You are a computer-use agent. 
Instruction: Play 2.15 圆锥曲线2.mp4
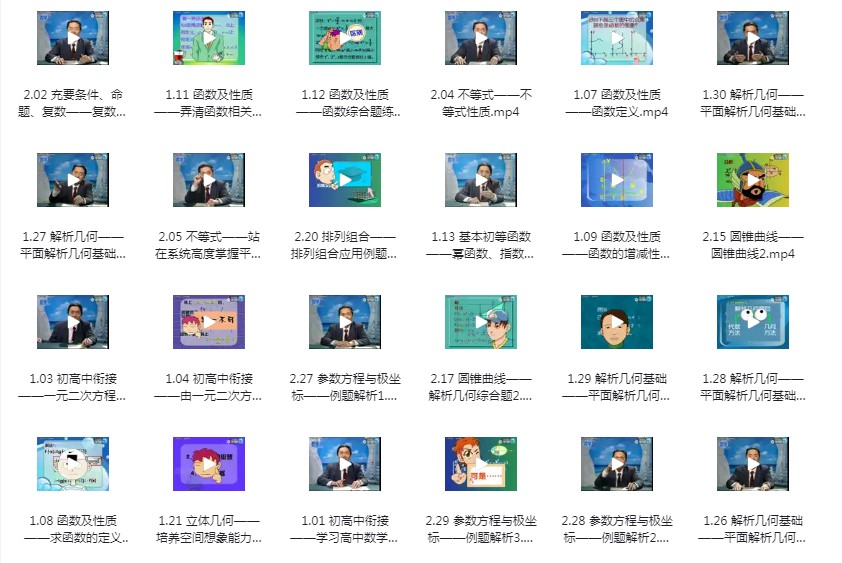(x=753, y=180)
